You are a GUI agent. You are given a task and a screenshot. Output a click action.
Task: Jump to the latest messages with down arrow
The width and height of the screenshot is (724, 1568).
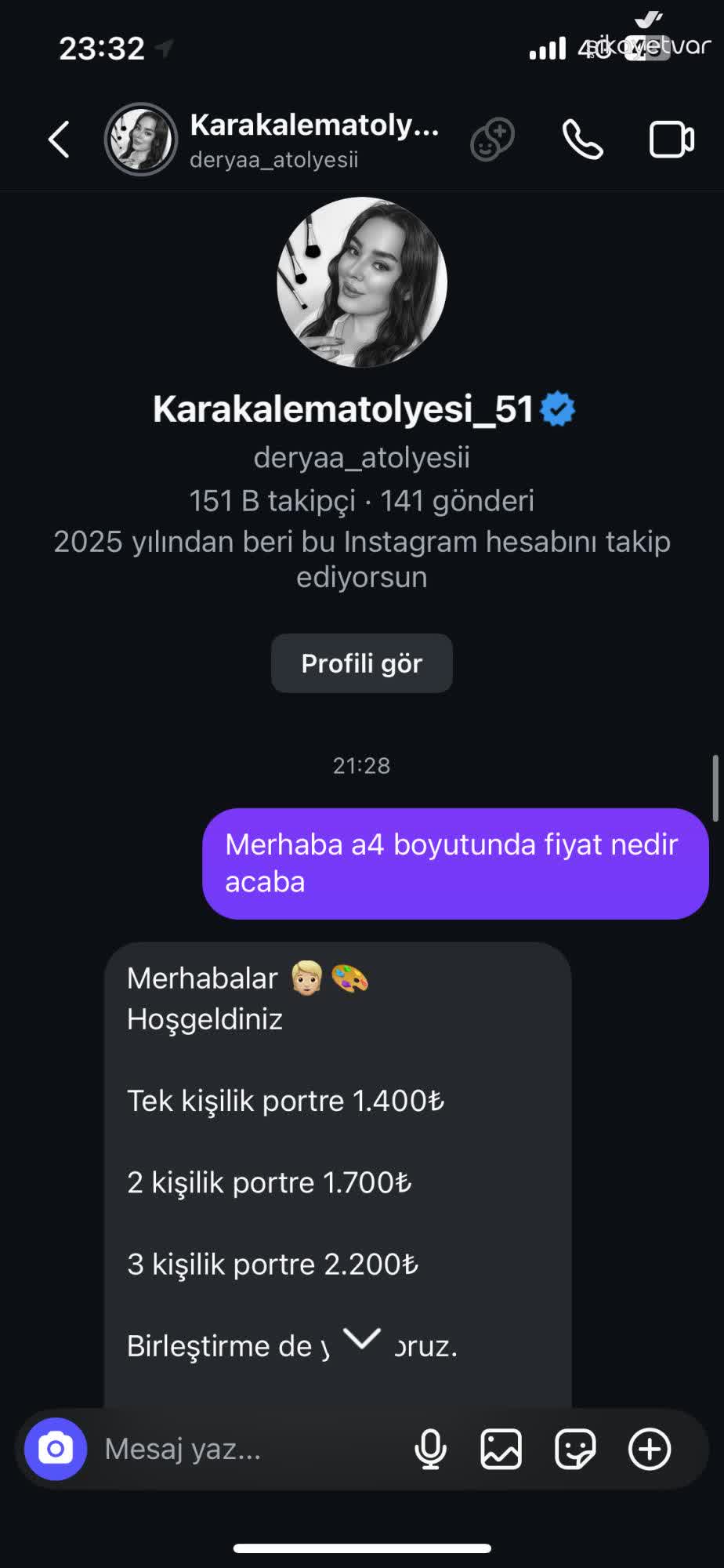pyautogui.click(x=362, y=1339)
